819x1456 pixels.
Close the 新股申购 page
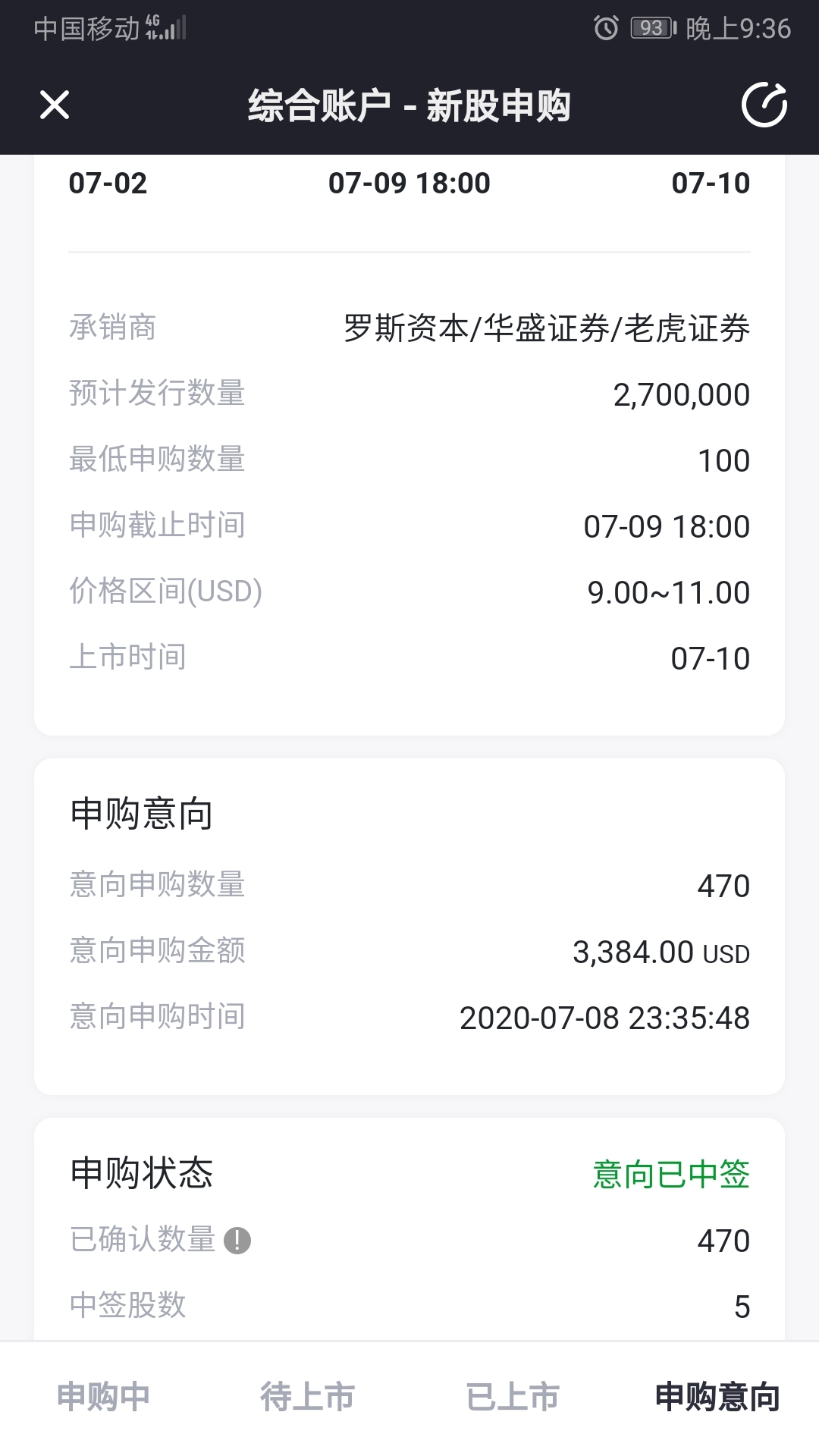55,105
